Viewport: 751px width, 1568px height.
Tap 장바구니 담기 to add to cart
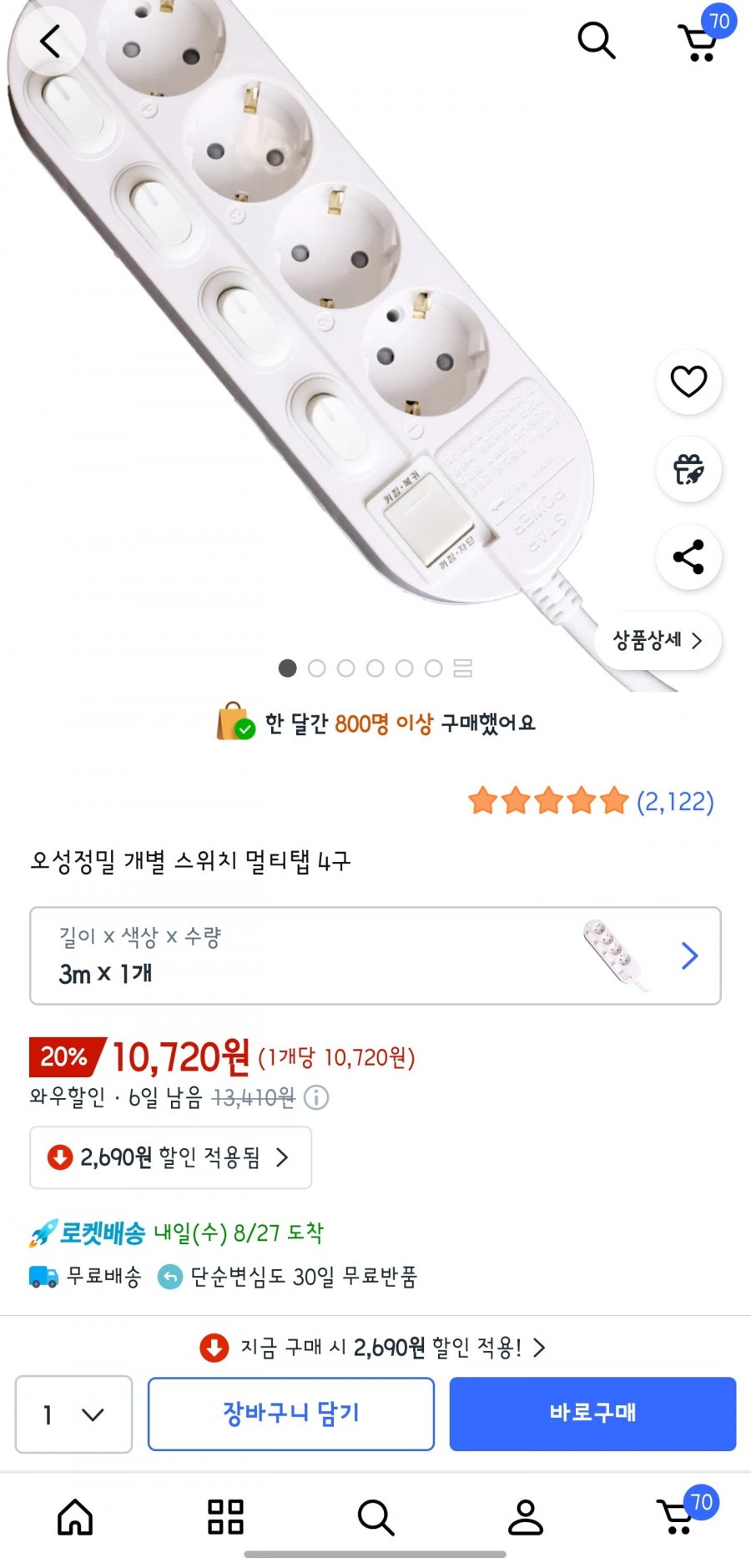click(x=291, y=1414)
